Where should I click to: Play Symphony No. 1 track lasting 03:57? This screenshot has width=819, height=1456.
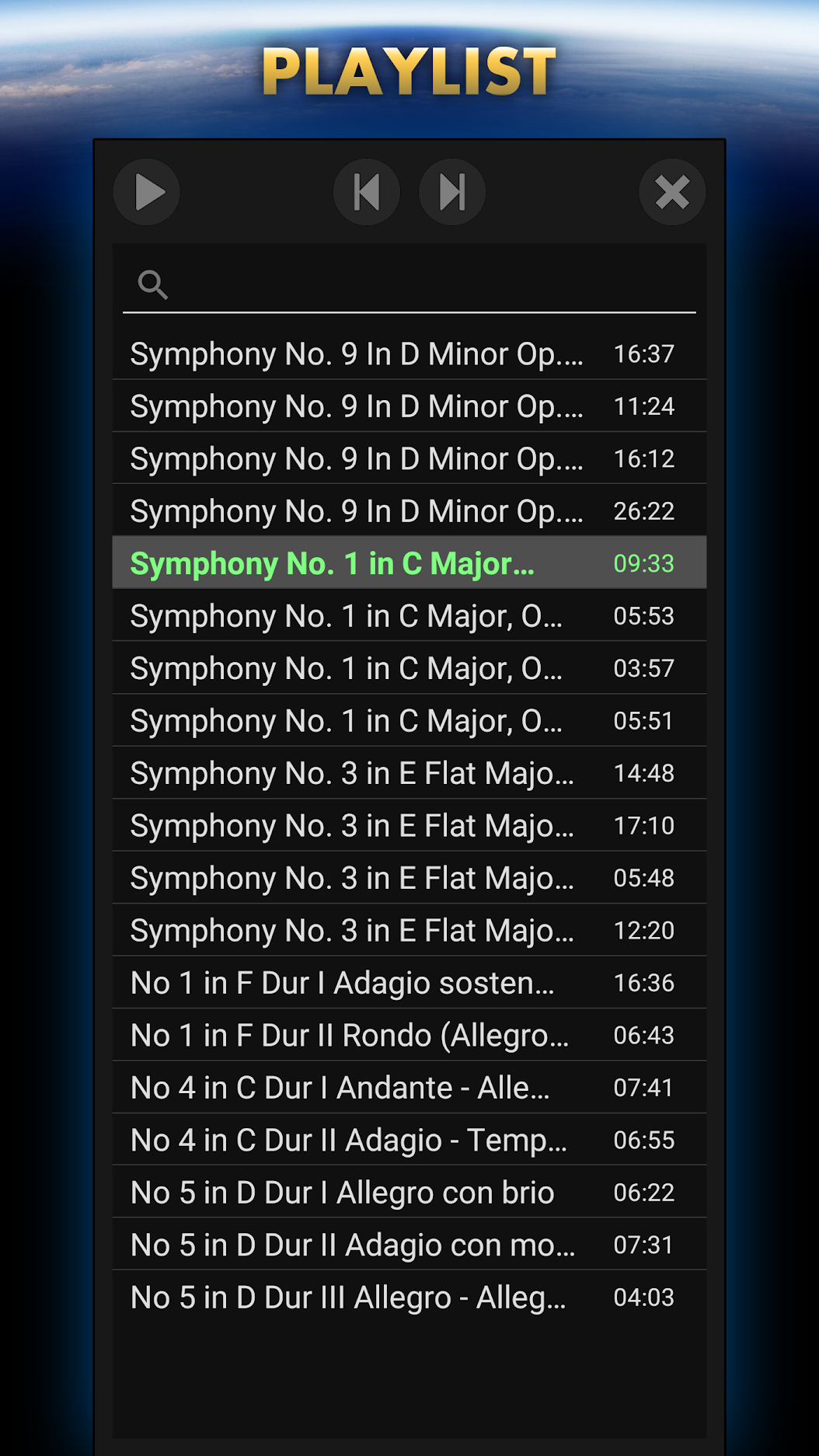click(410, 668)
